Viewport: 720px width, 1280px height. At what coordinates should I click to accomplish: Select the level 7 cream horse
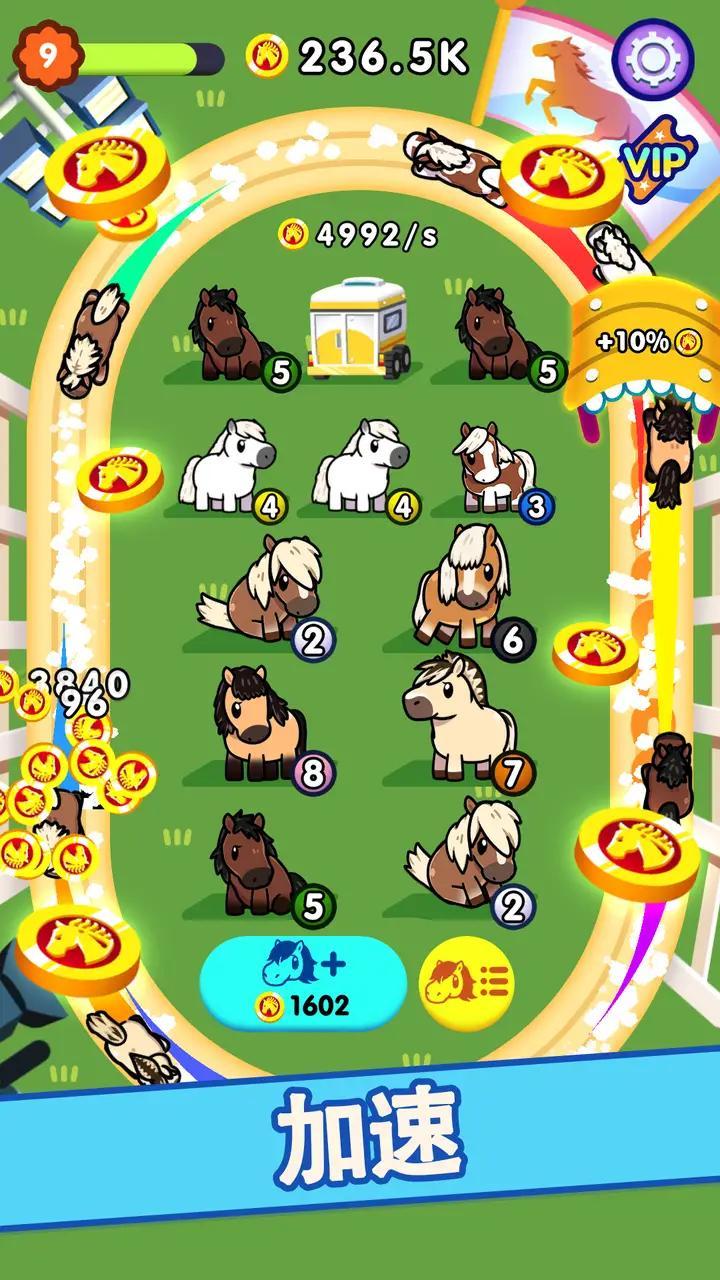click(460, 718)
